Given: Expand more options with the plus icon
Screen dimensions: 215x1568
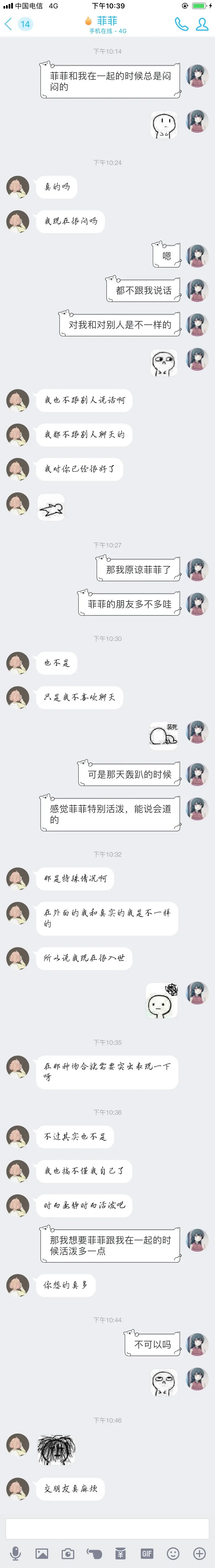Looking at the screenshot, I should coord(199,1553).
